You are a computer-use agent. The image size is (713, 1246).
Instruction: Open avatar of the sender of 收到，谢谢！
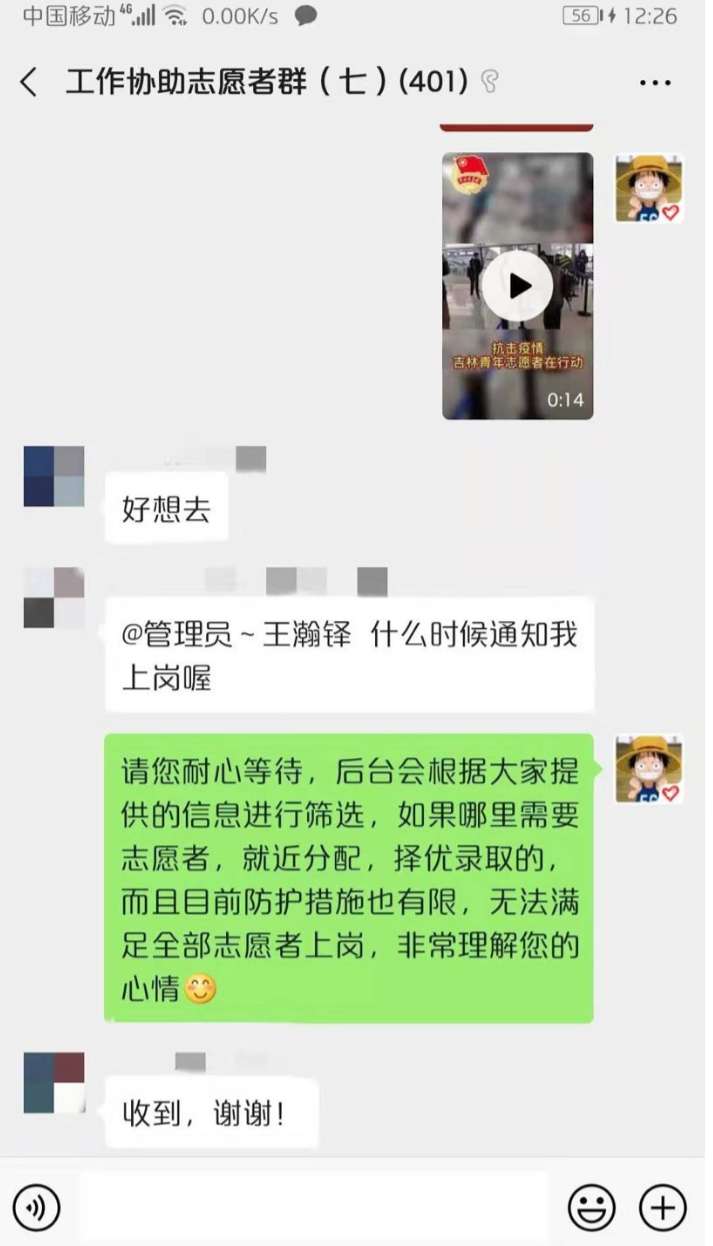point(54,1083)
